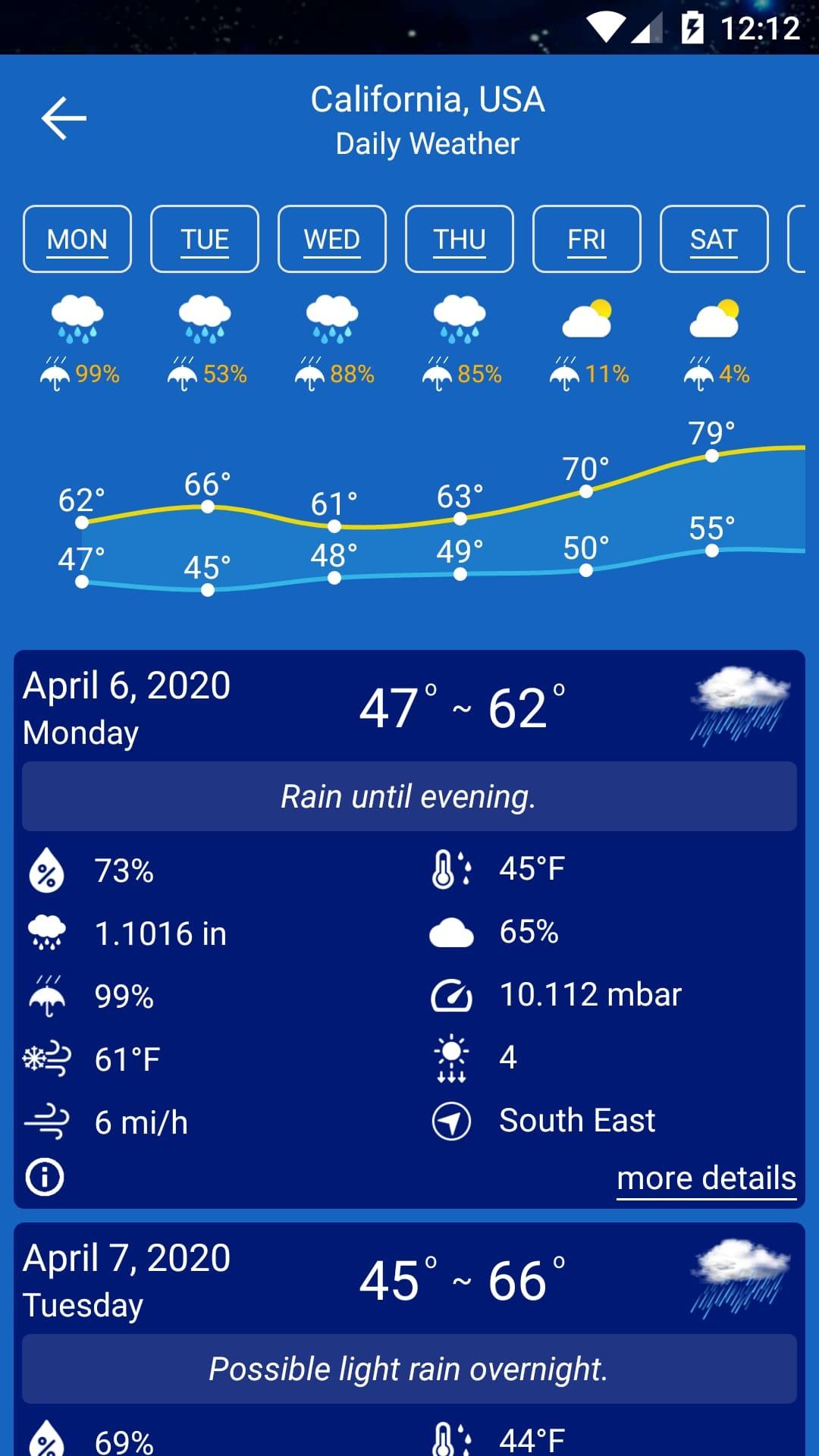819x1456 pixels.
Task: Select the TUE day button
Action: click(205, 239)
